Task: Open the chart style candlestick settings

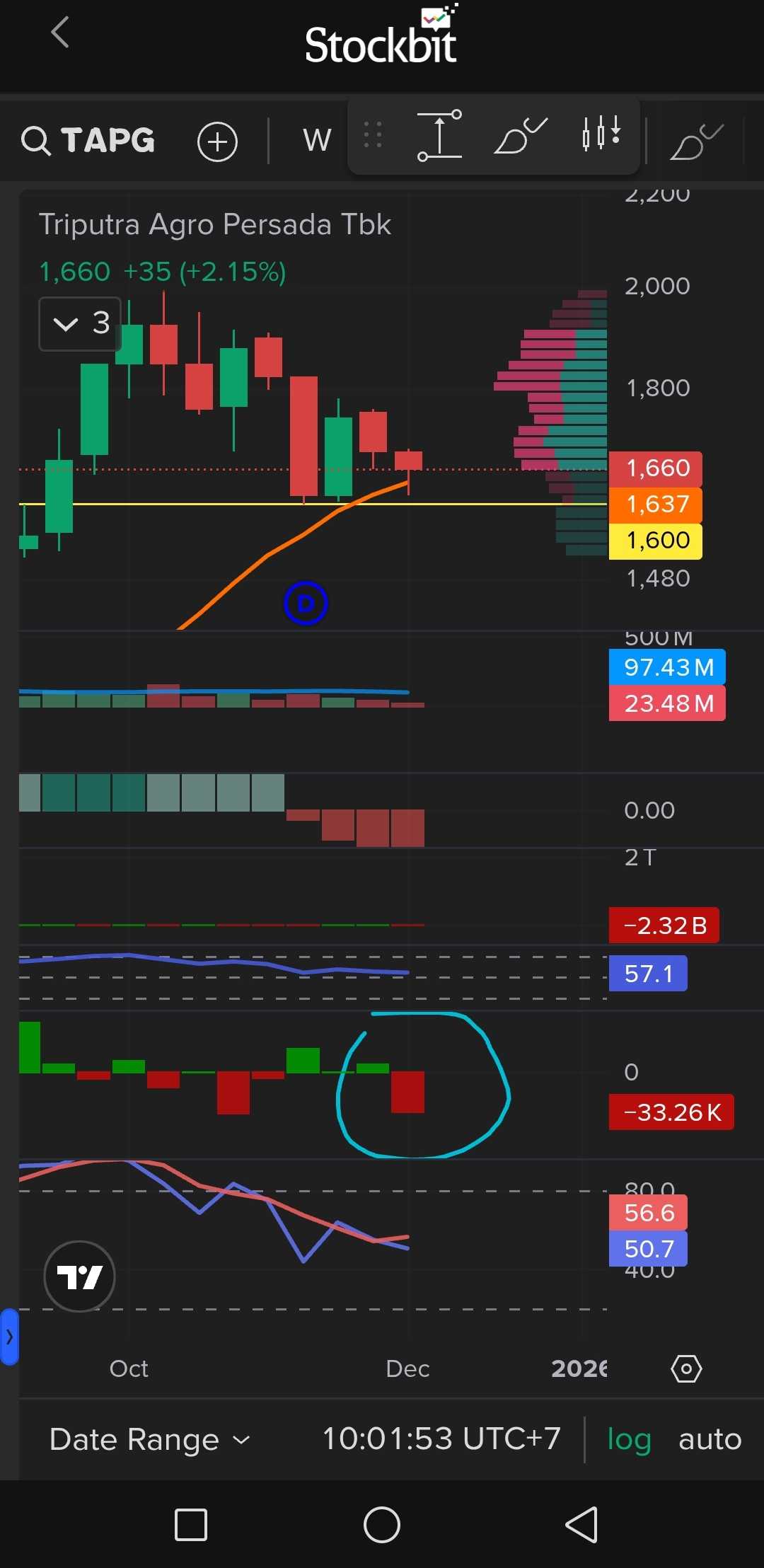Action: [x=601, y=134]
